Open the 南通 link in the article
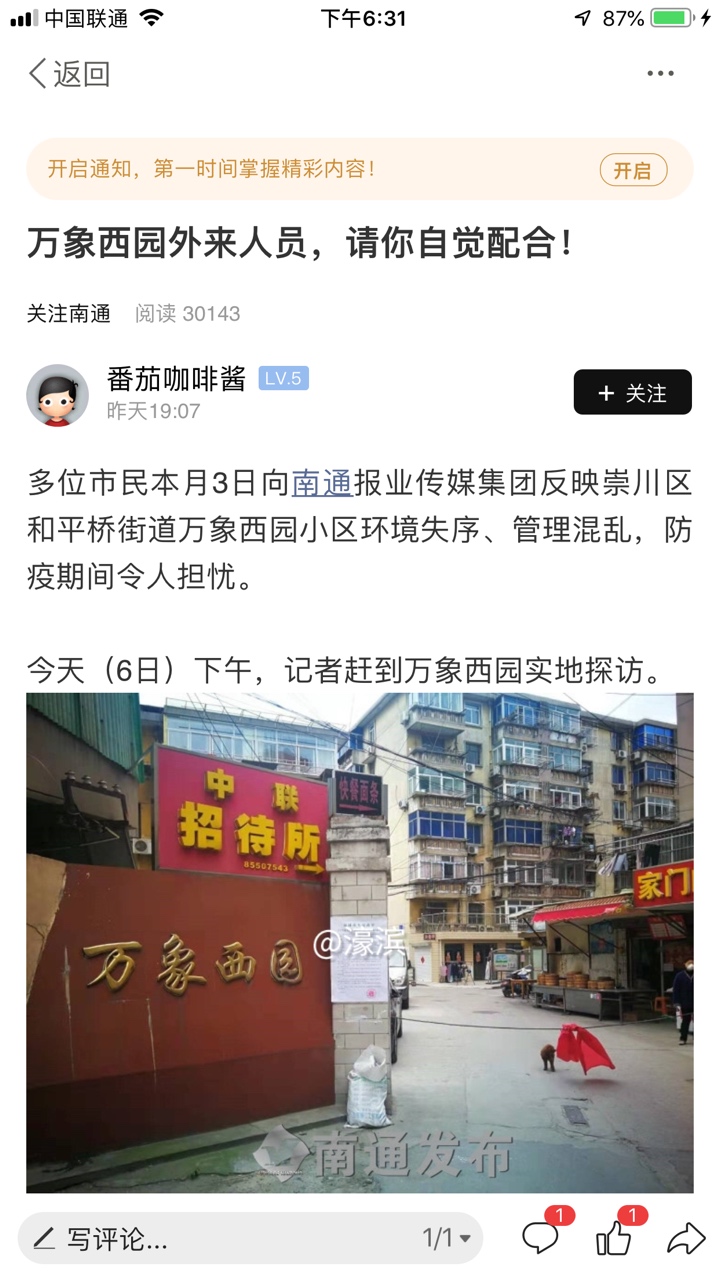The height and width of the screenshot is (1280, 720). tap(322, 483)
